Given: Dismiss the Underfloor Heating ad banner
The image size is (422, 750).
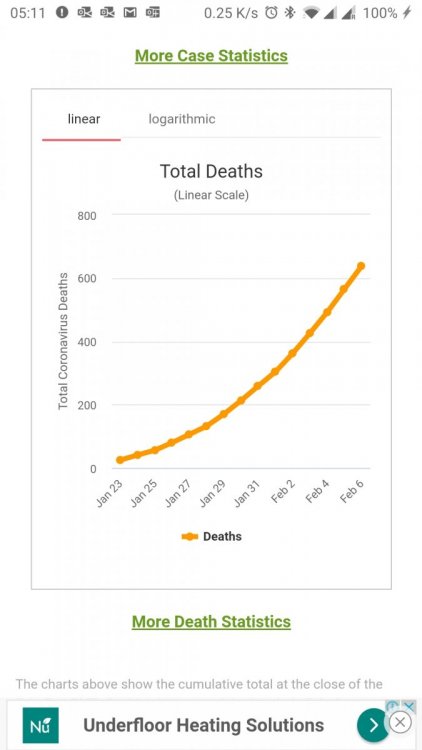Looking at the screenshot, I should coord(400,721).
